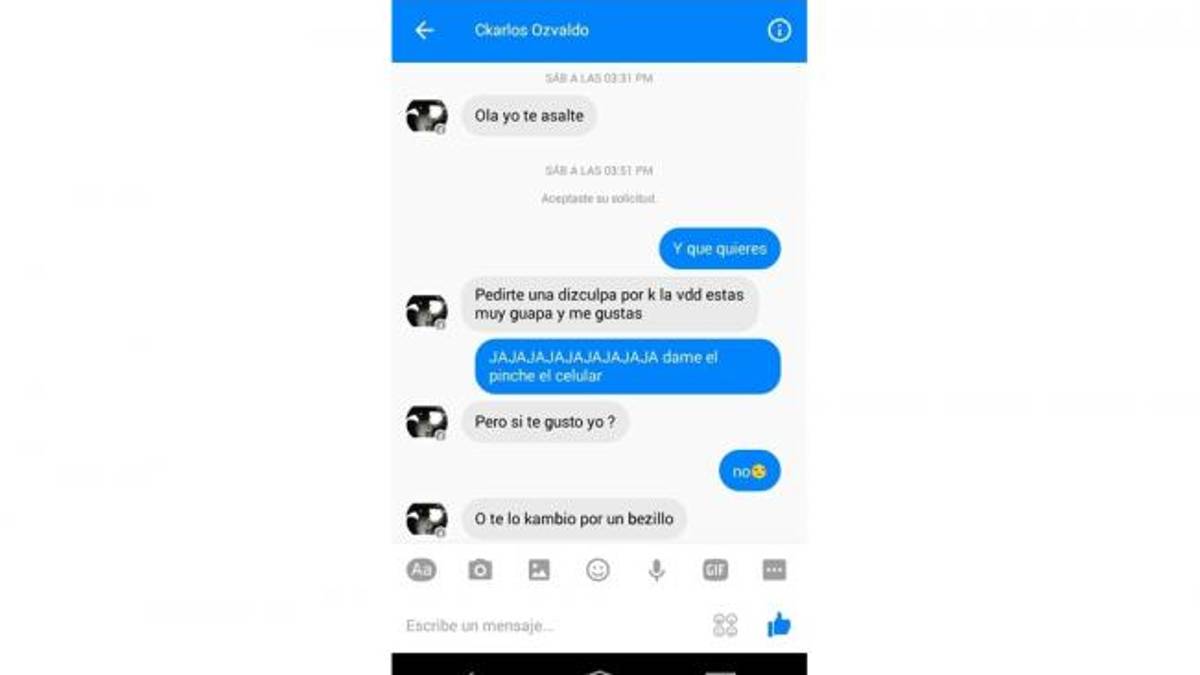Go back from Ckarlos Ozvaldo chat
Image resolution: width=1200 pixels, height=675 pixels.
coord(424,30)
